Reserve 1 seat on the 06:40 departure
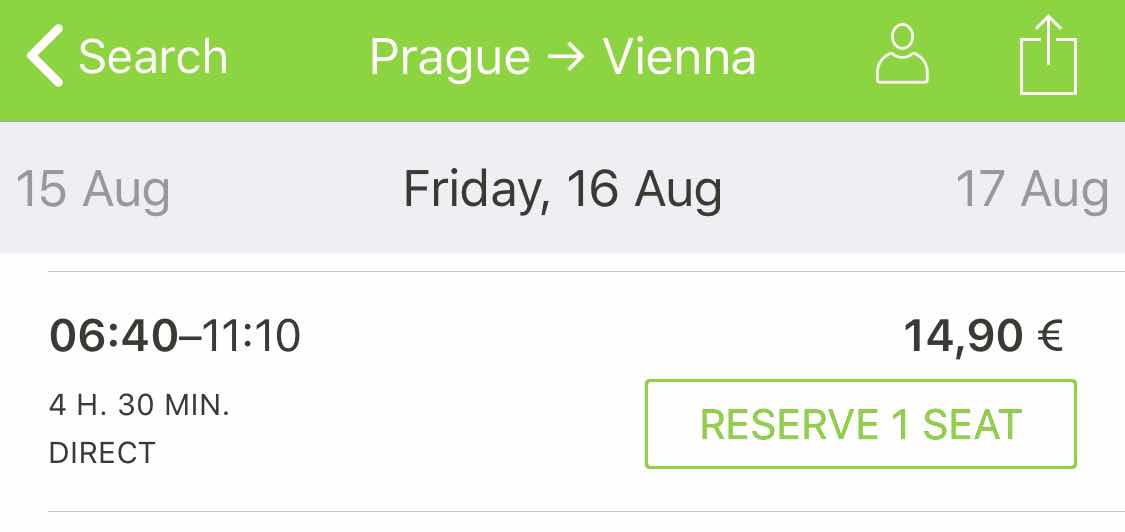Screen dimensions: 1125x532 [860, 424]
